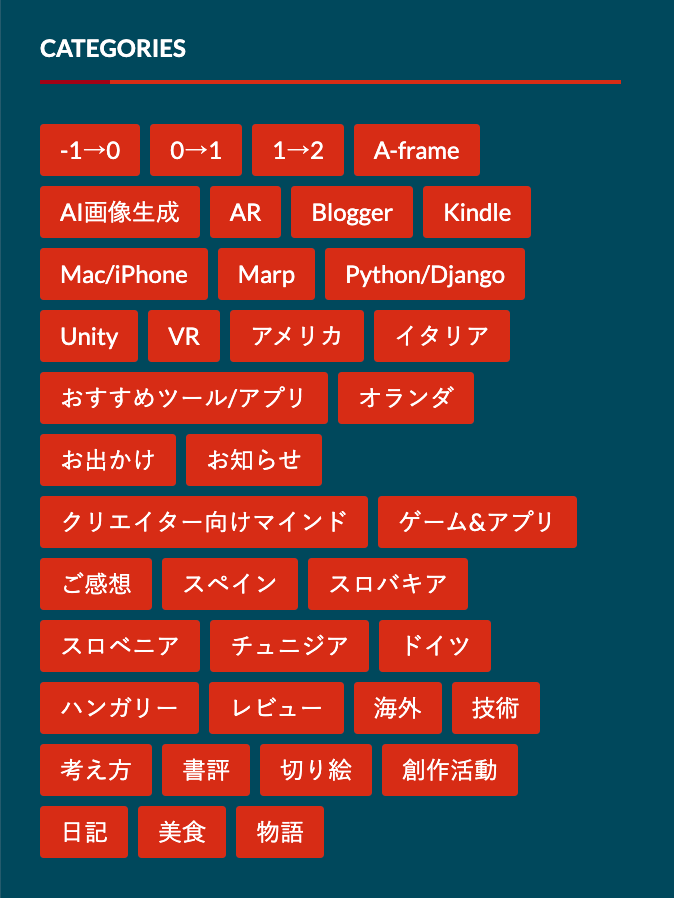Open the 物語 category
The image size is (674, 898).
[x=280, y=832]
